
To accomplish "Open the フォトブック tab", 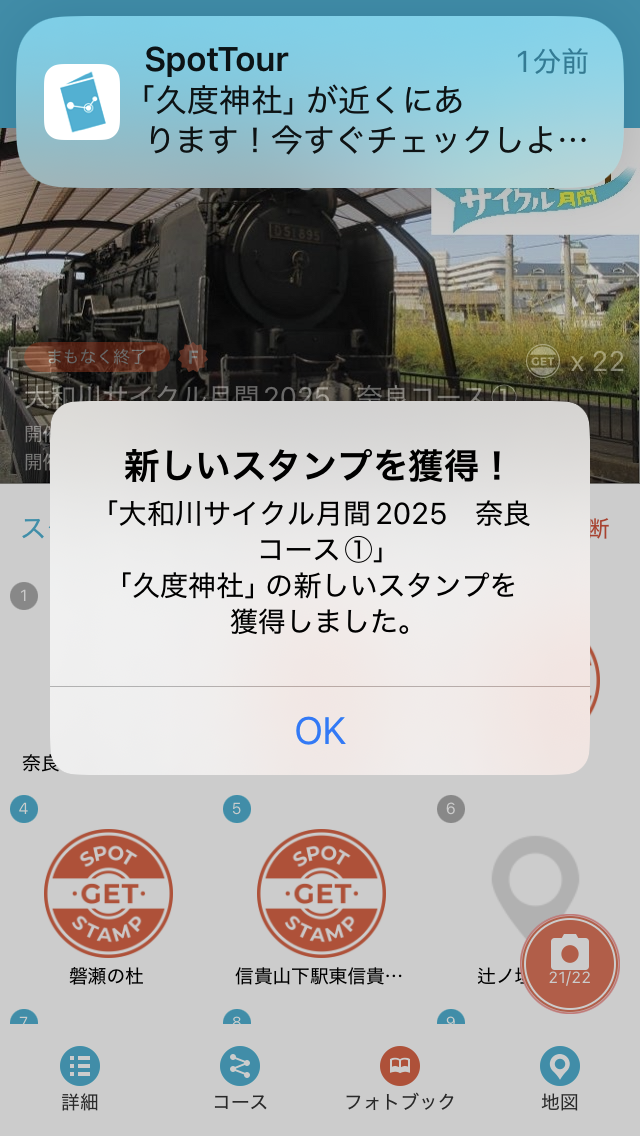I will click(x=400, y=1080).
